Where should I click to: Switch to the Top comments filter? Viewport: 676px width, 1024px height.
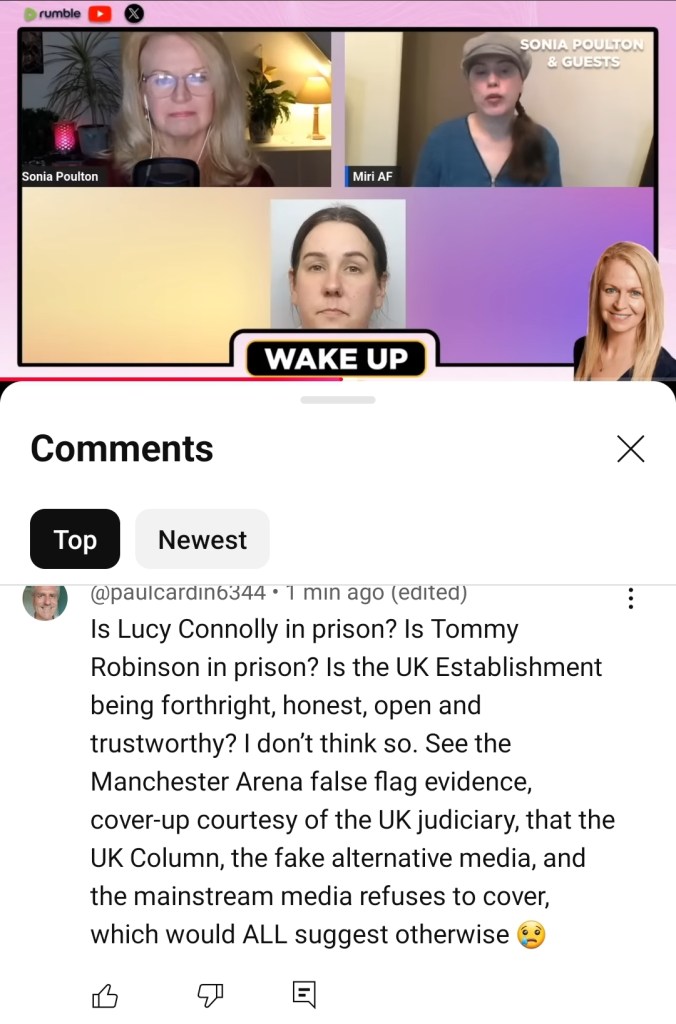[75, 539]
